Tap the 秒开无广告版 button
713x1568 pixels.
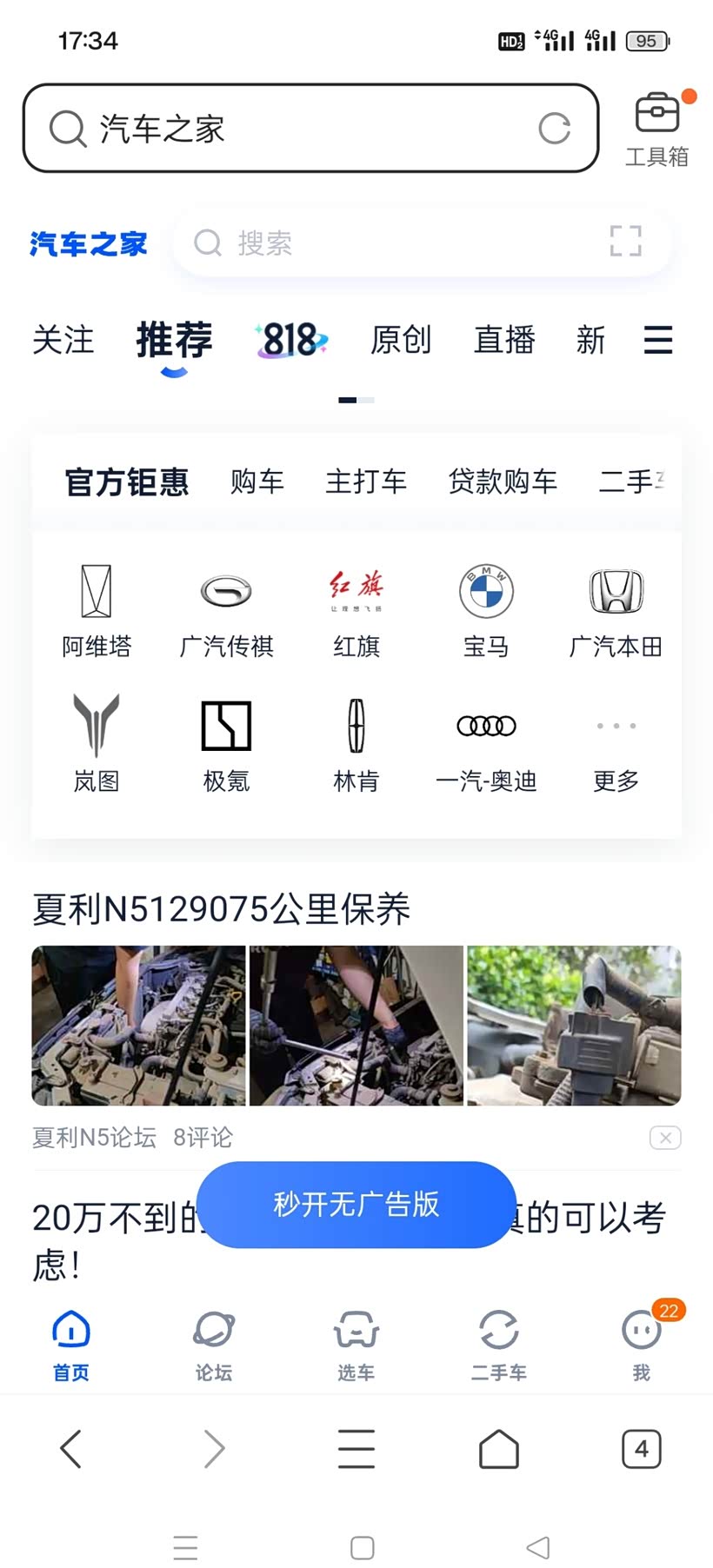(x=356, y=1205)
